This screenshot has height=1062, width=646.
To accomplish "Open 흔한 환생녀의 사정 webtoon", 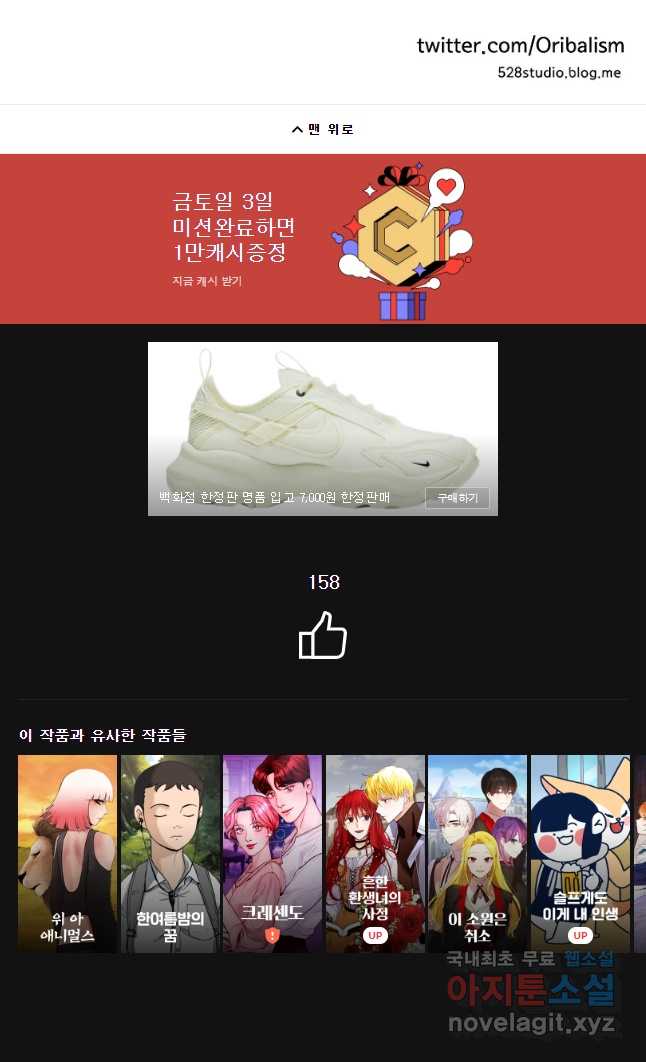I will (x=375, y=853).
